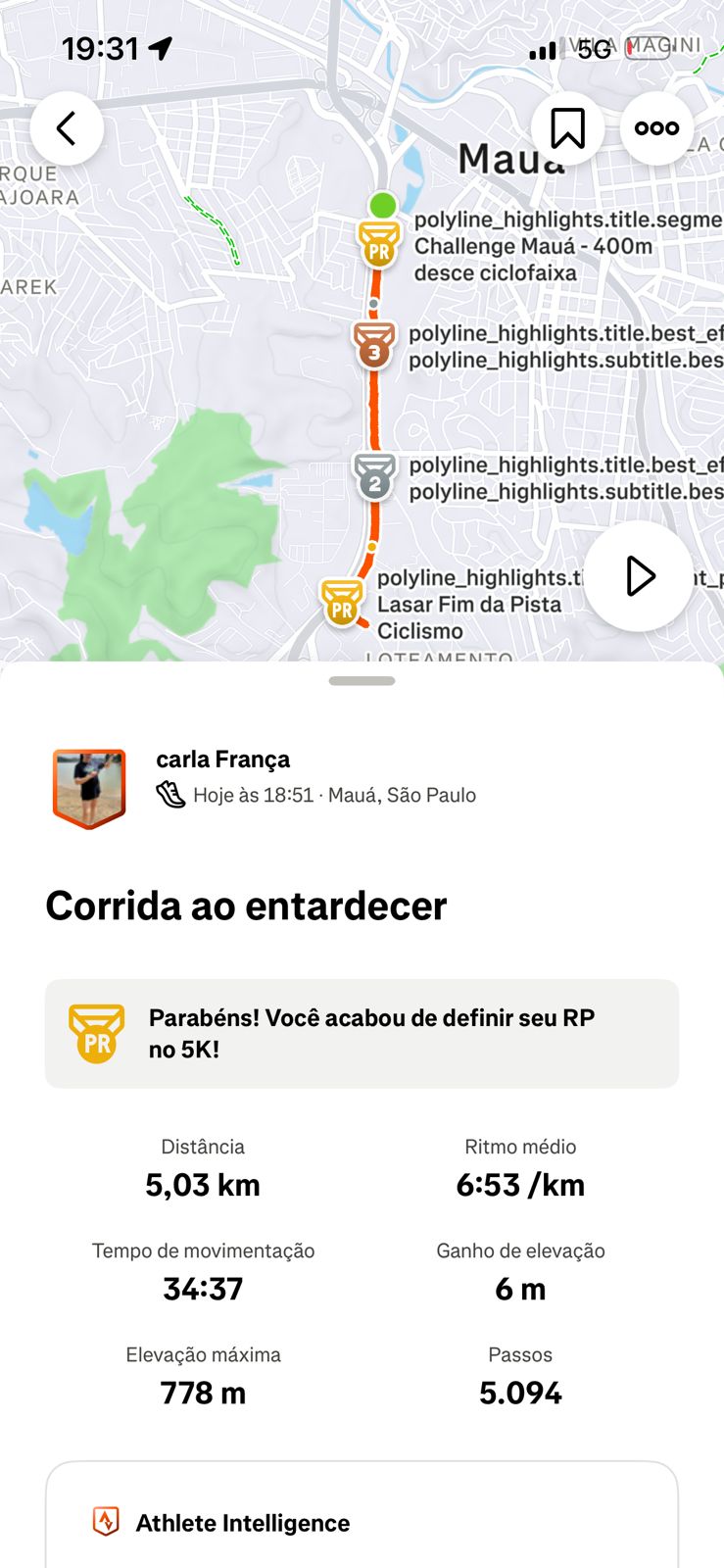
Task: Open the 5K personal record banner
Action: point(362,1033)
